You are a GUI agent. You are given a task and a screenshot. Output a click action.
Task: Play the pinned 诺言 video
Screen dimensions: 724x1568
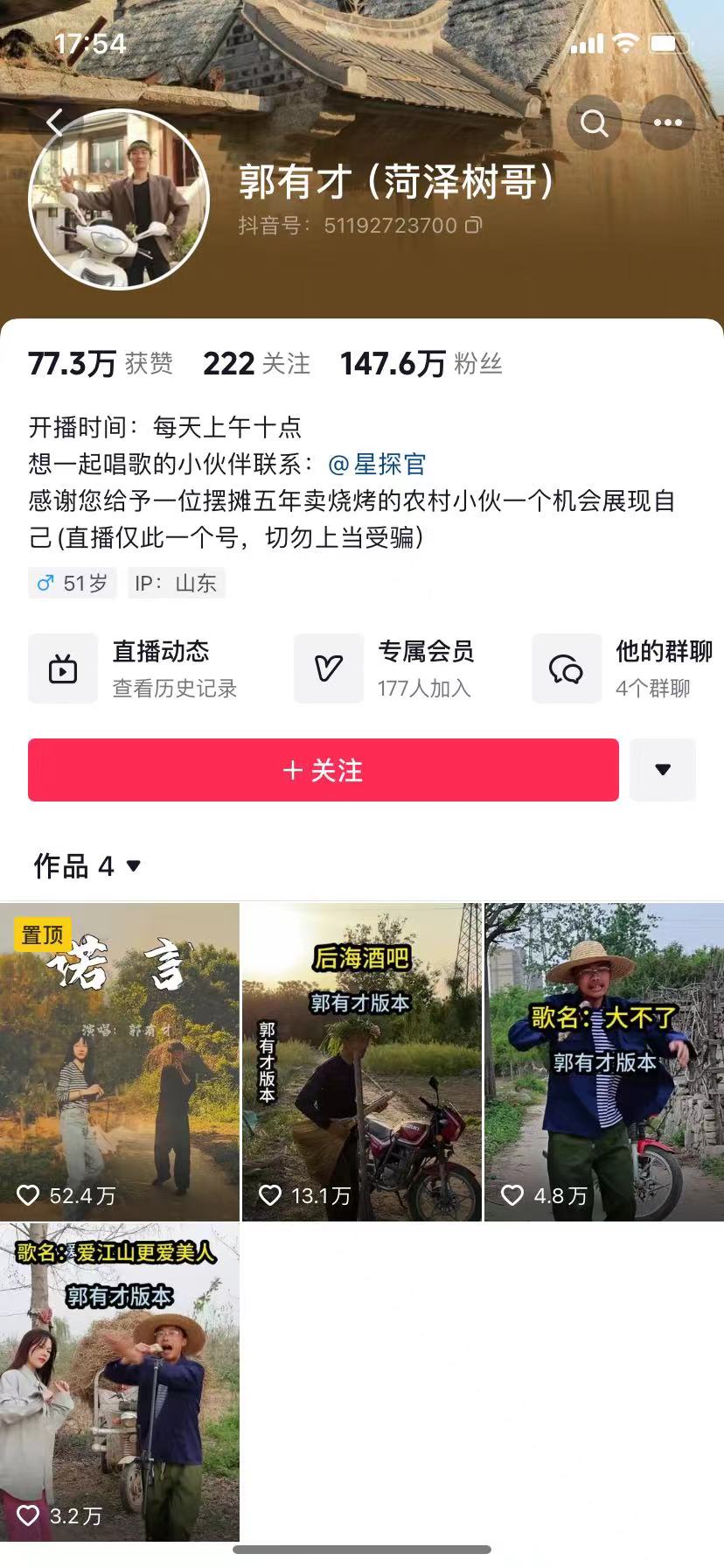119,1061
